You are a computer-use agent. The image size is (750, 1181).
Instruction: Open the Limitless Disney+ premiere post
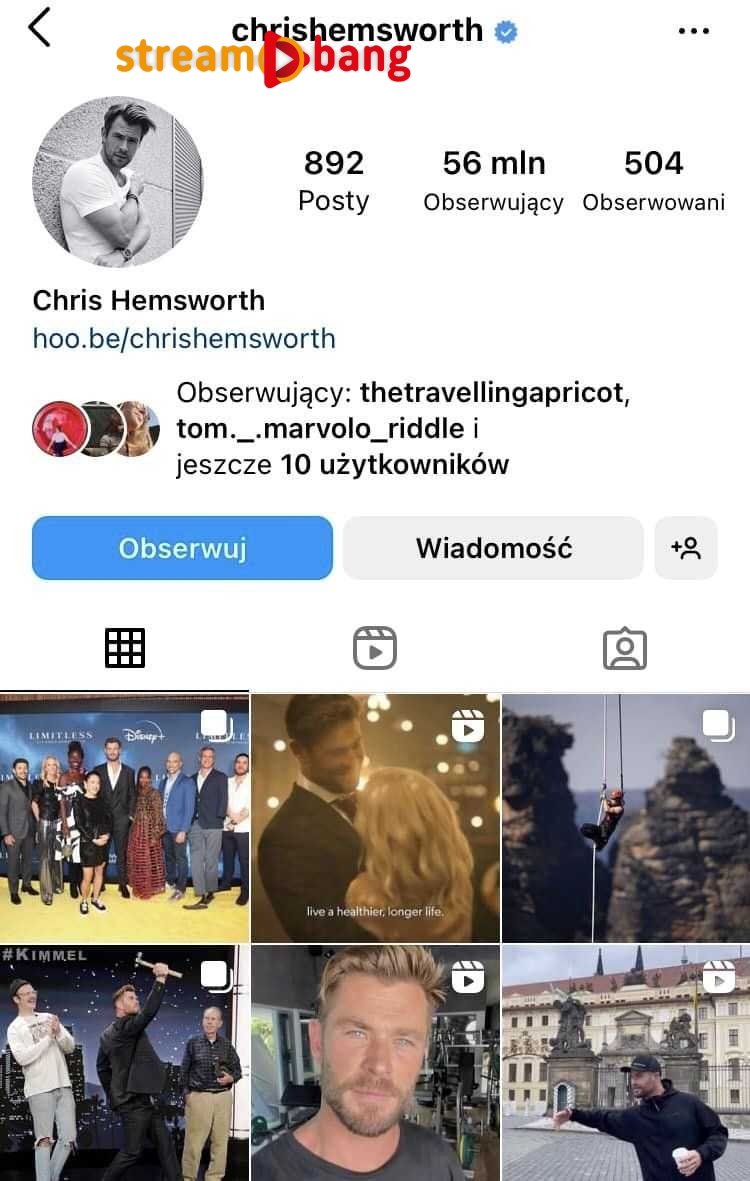point(124,818)
